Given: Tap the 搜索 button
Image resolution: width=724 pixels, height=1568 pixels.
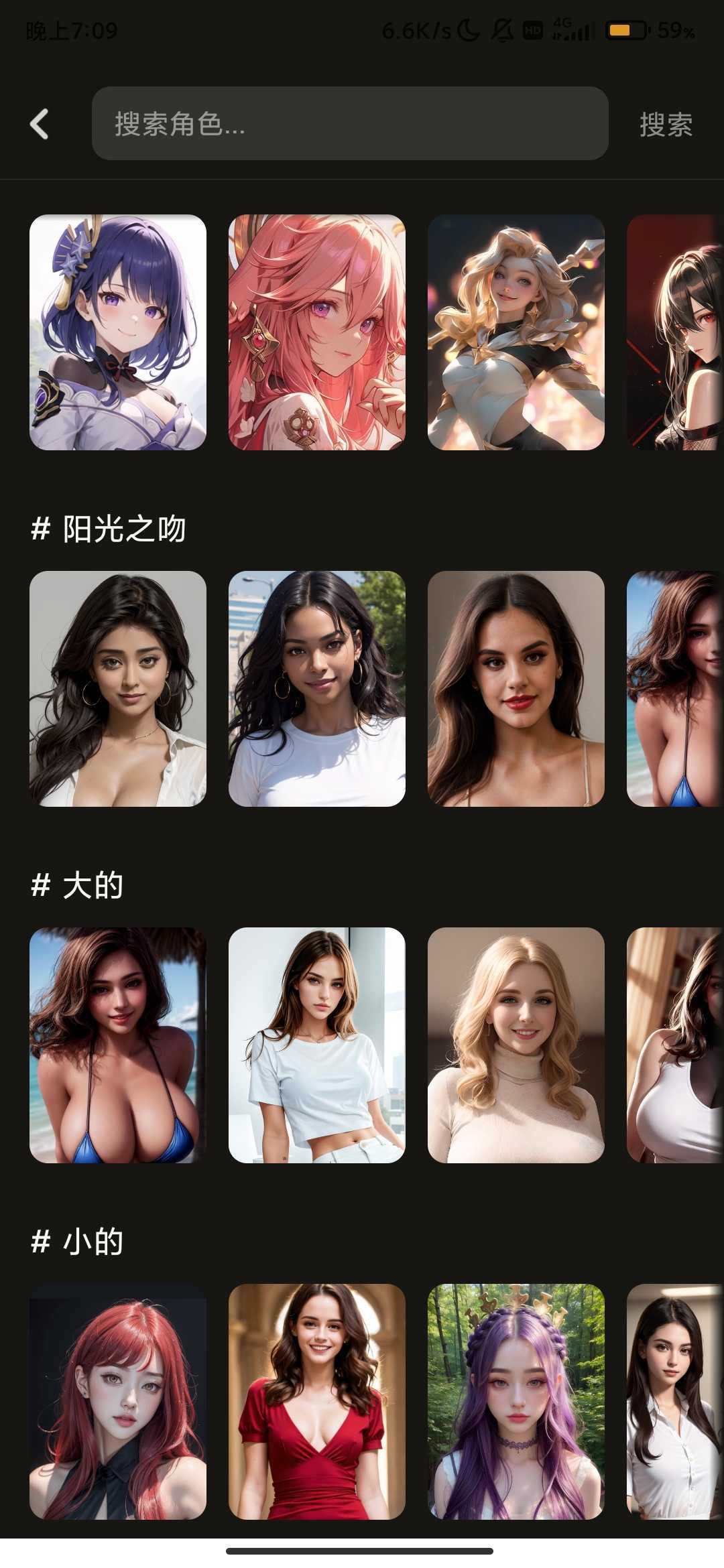Looking at the screenshot, I should click(665, 125).
